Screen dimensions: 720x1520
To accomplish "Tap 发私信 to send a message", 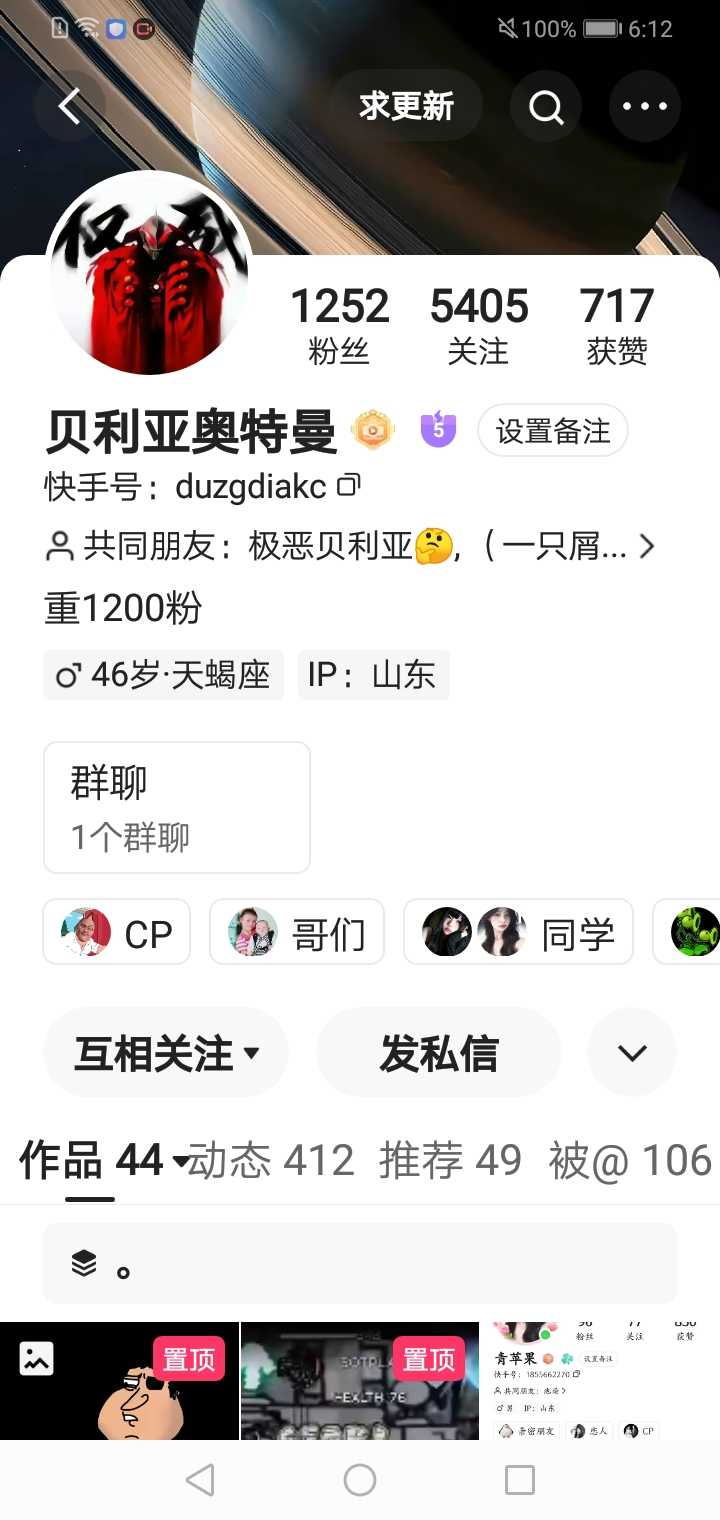I will pyautogui.click(x=438, y=1053).
